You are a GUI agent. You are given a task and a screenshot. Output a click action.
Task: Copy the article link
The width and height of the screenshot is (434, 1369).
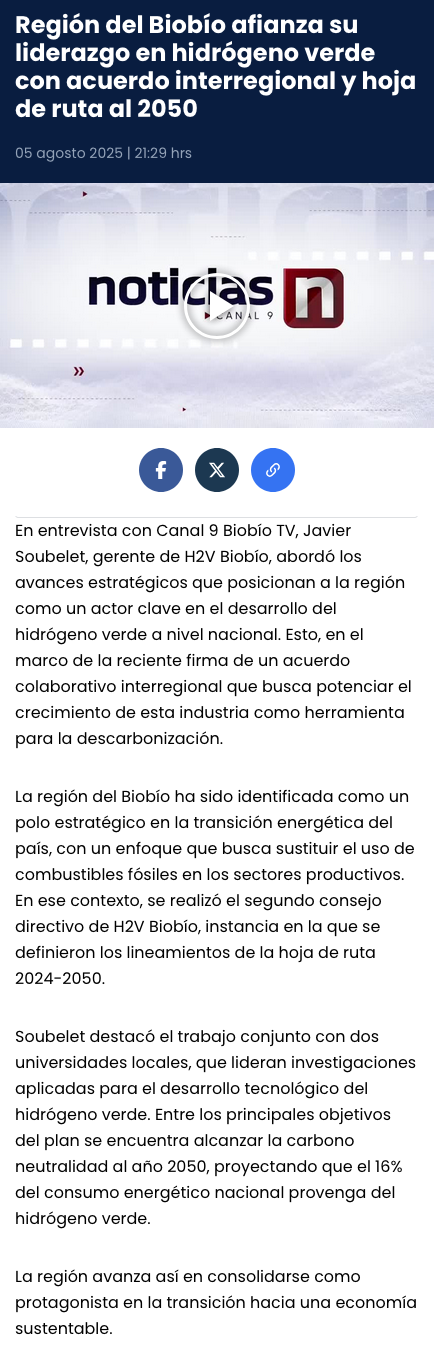tap(273, 470)
